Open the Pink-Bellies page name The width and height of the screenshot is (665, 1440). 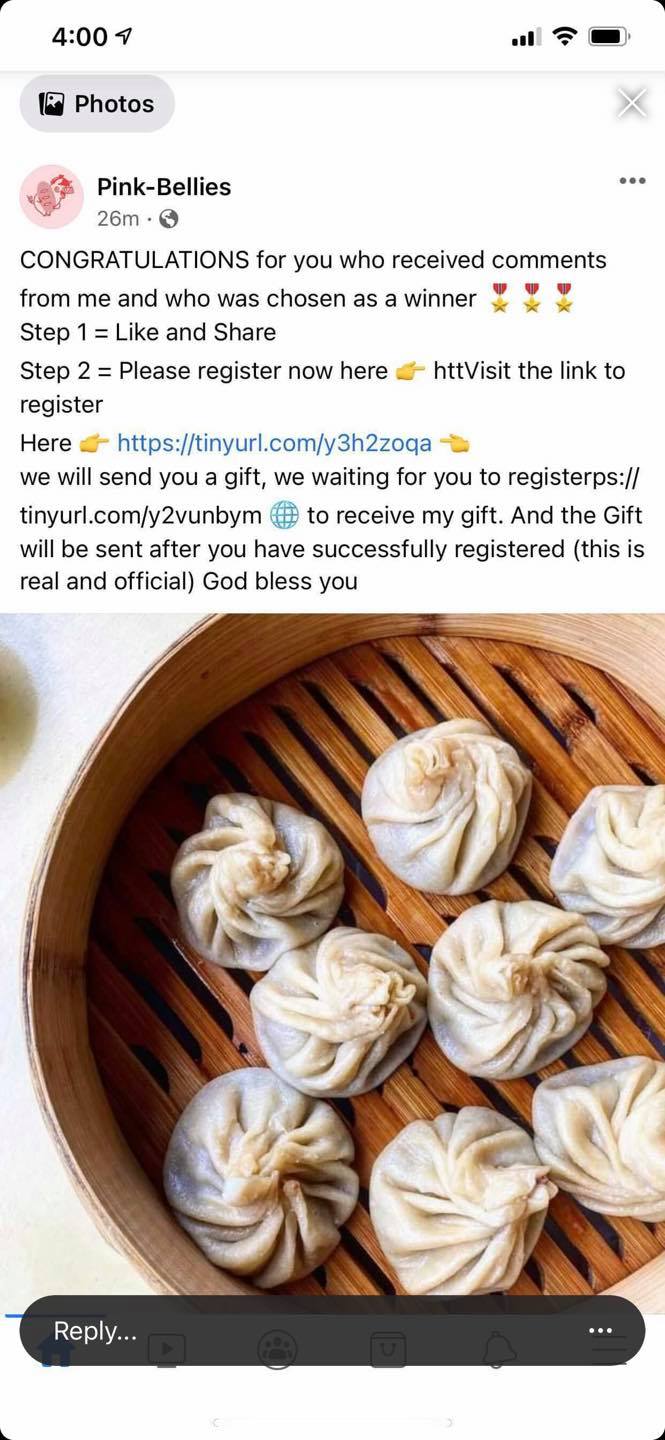point(164,187)
